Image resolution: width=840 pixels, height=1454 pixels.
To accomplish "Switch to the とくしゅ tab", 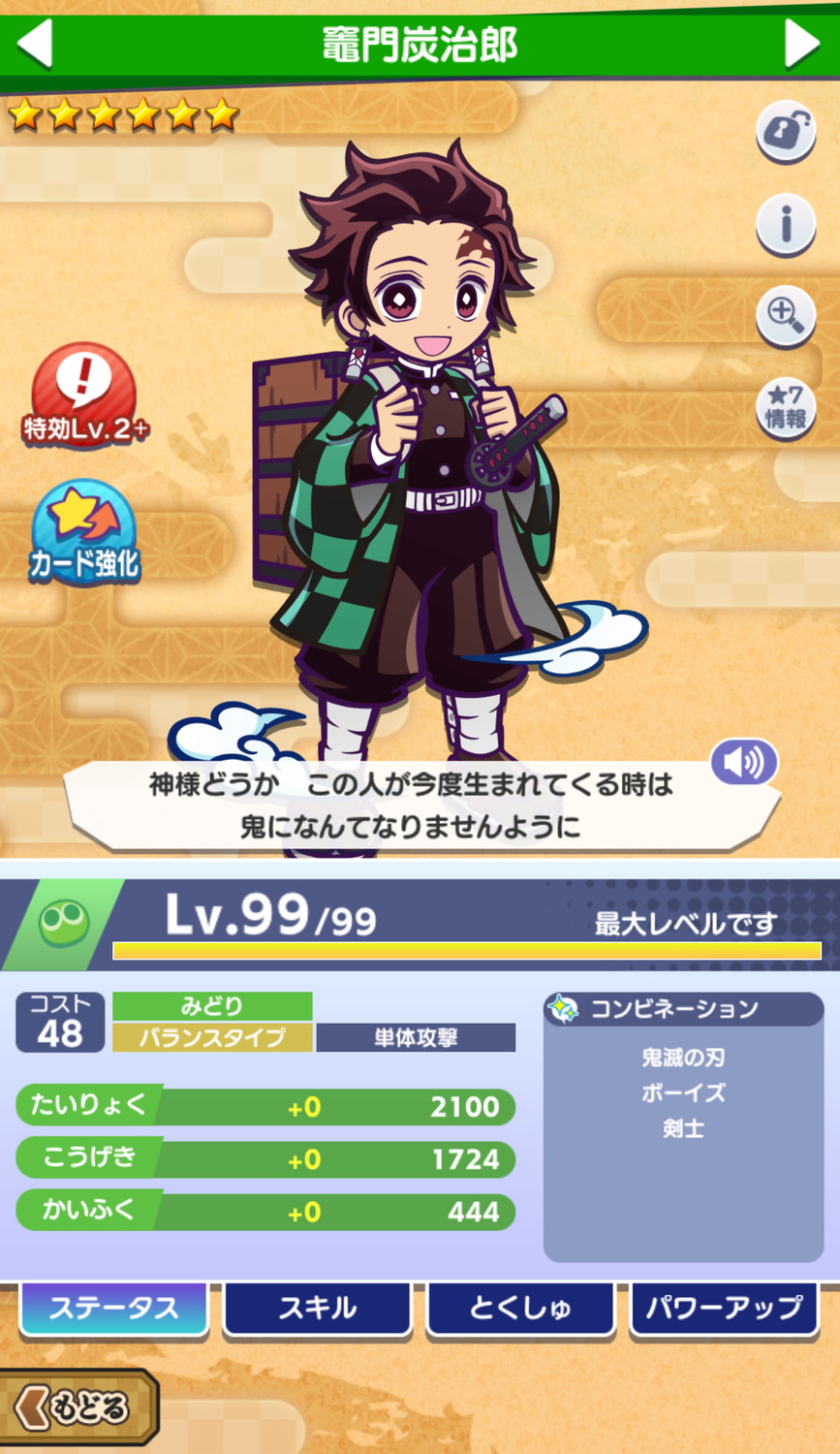I will [520, 1309].
